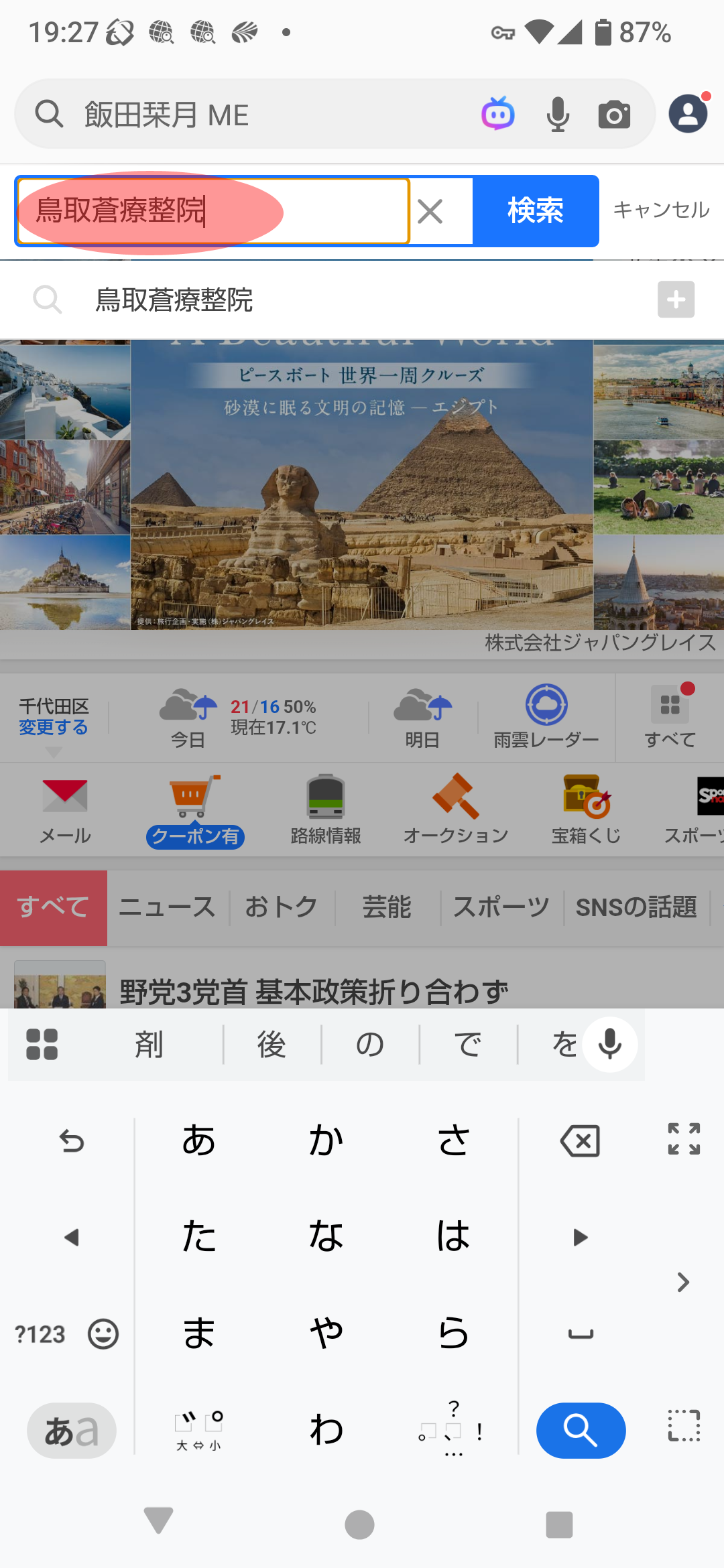Choose keyboard suggestion 後
This screenshot has width=724, height=1568.
pos(271,1045)
